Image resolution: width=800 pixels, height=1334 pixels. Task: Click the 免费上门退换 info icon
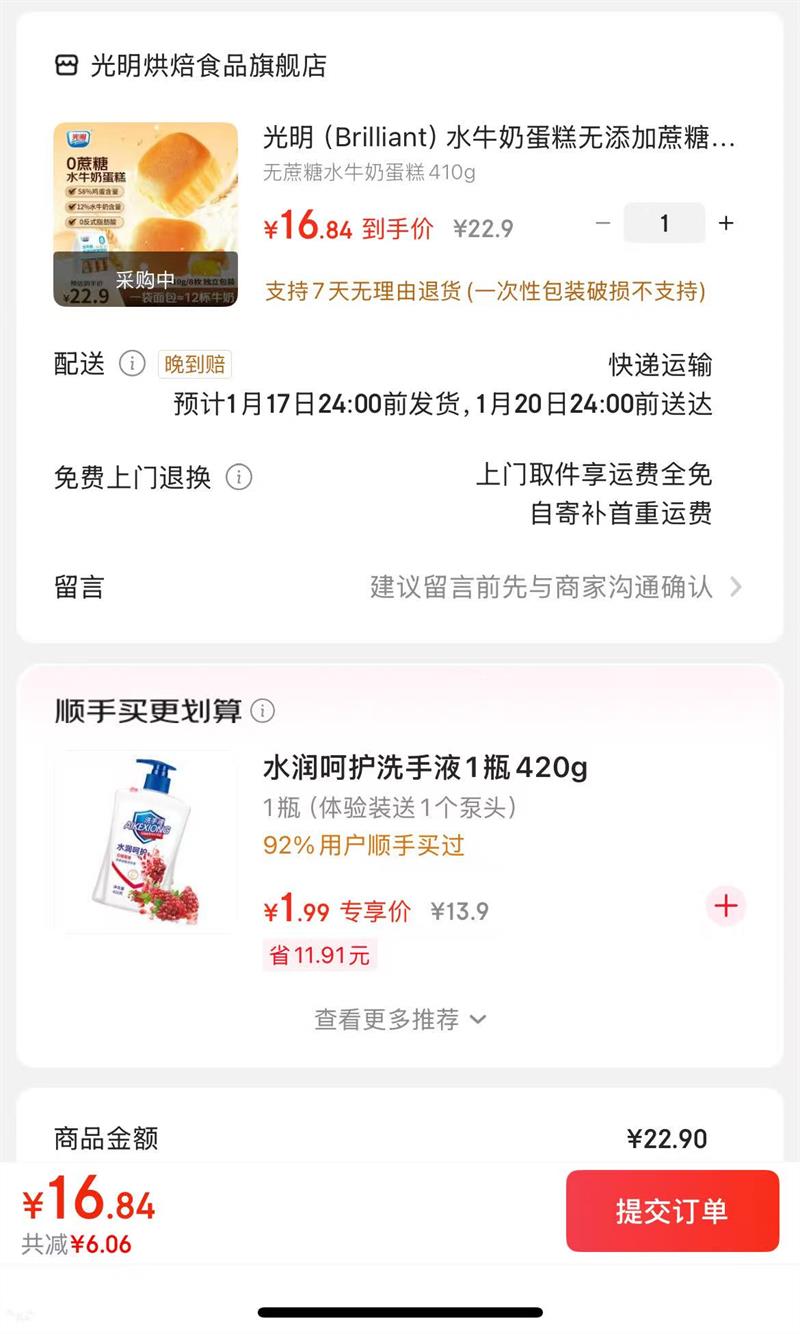(x=238, y=477)
